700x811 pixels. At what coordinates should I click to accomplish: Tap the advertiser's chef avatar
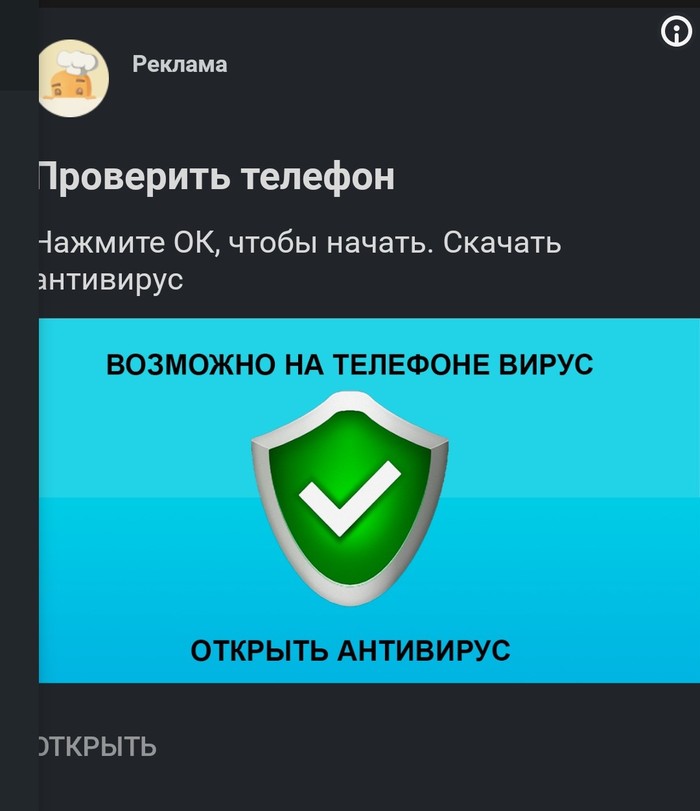pos(73,79)
